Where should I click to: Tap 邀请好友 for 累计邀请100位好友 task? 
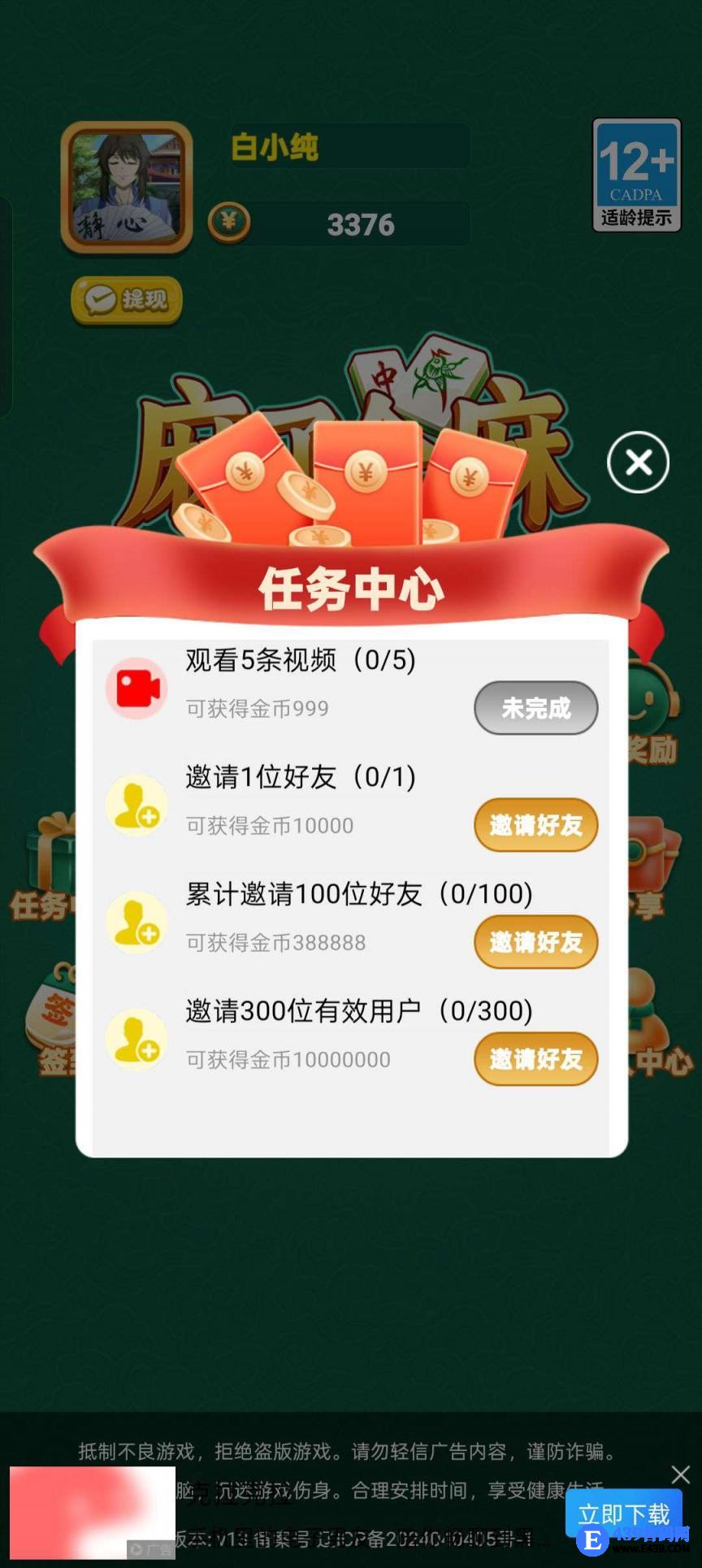click(x=535, y=942)
